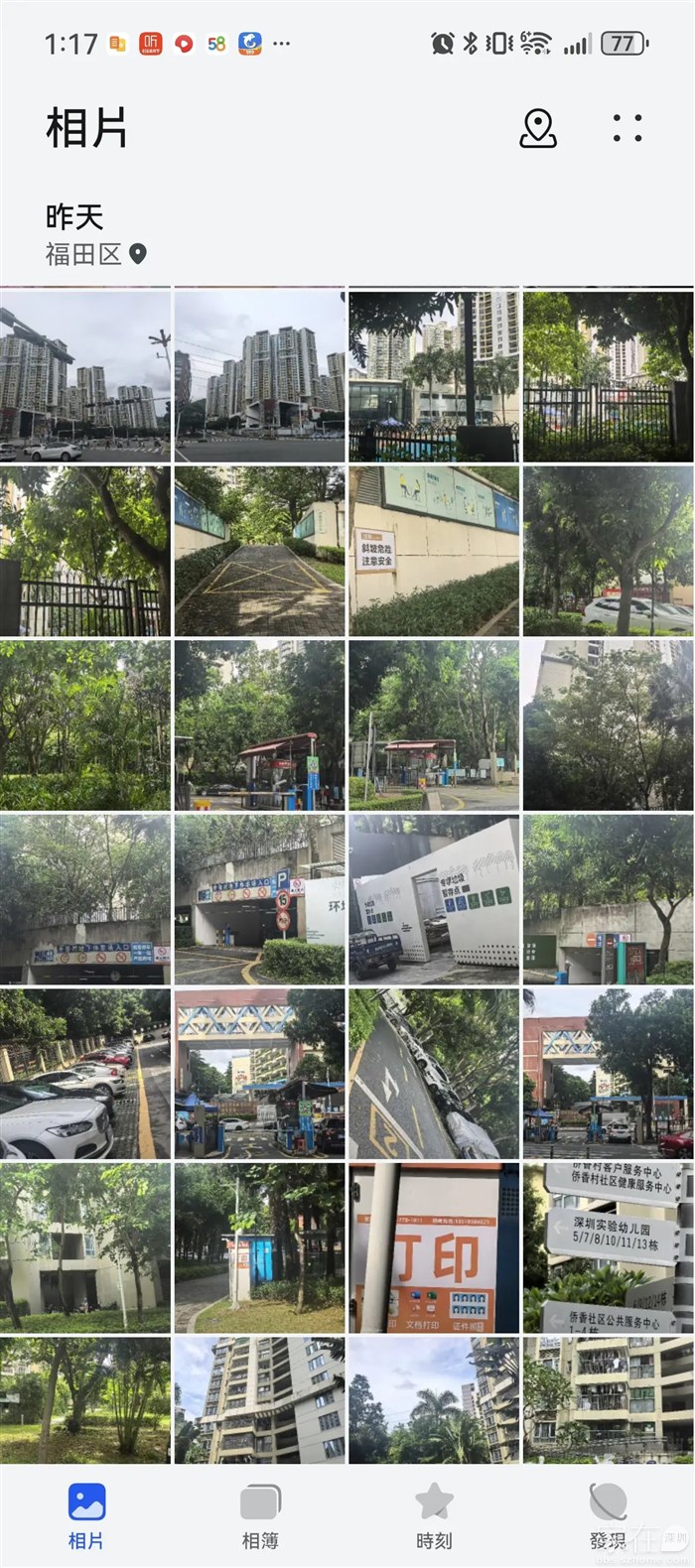Open the photo of palm trees against the sky
Viewport: 695px width, 1568px height.
click(x=434, y=1400)
